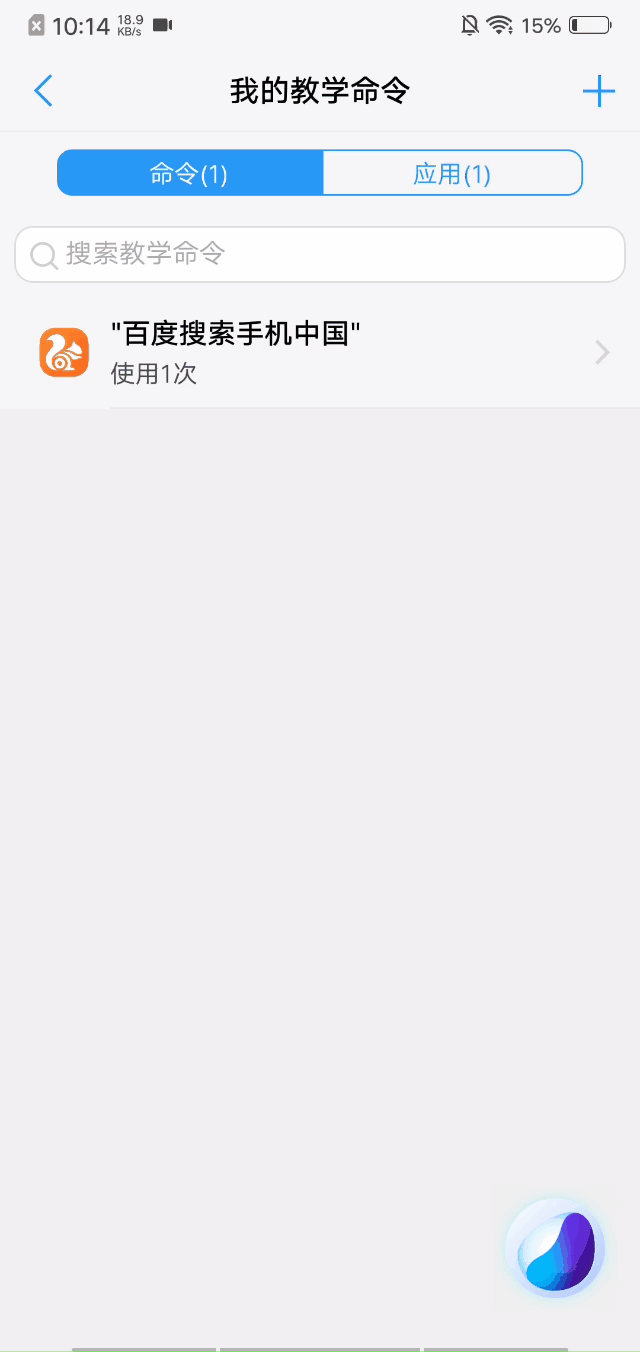Viewport: 640px width, 1352px height.
Task: Switch to the 应用(1) tab
Action: 452,173
